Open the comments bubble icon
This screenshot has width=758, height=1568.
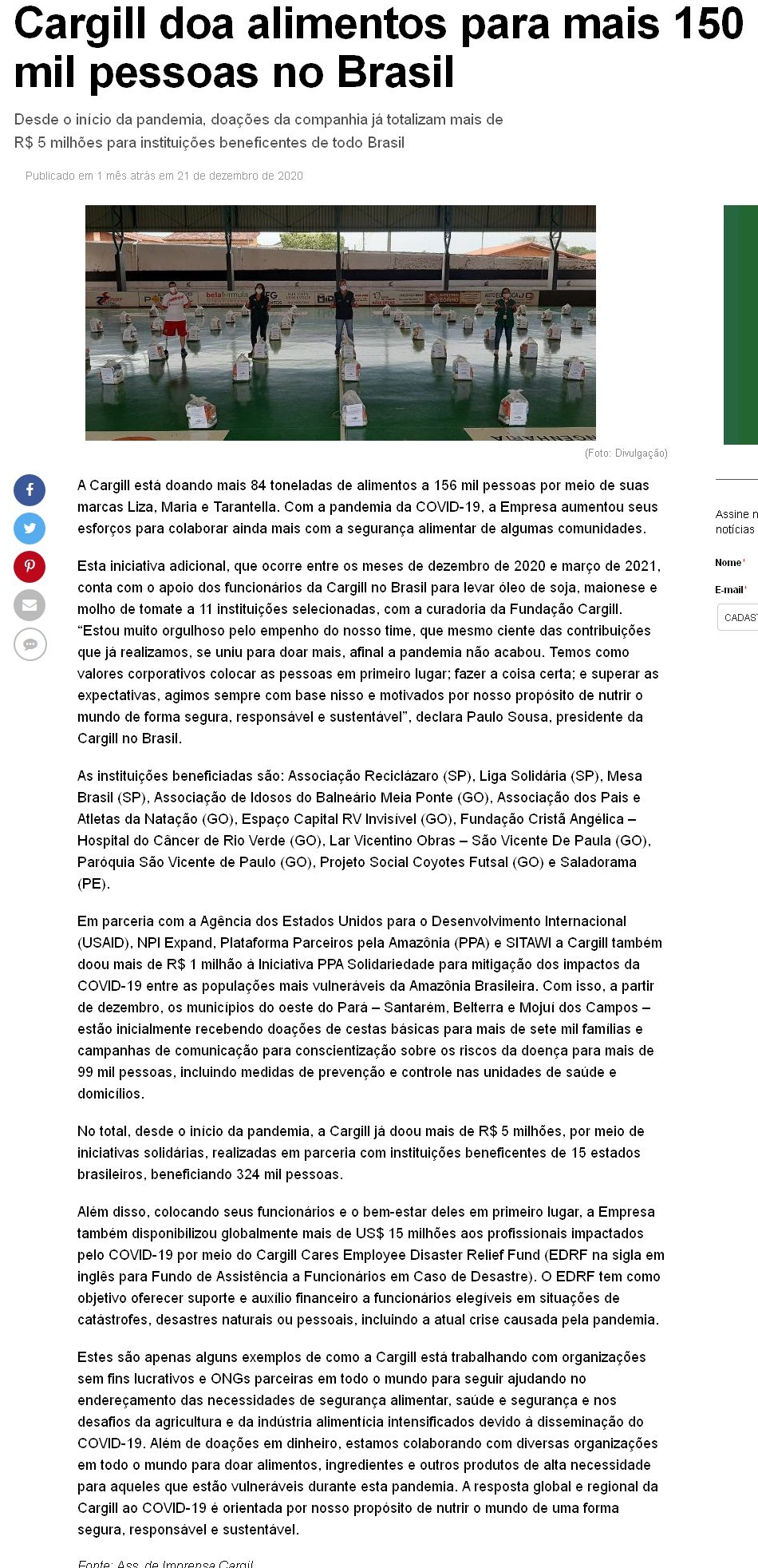pos(30,643)
